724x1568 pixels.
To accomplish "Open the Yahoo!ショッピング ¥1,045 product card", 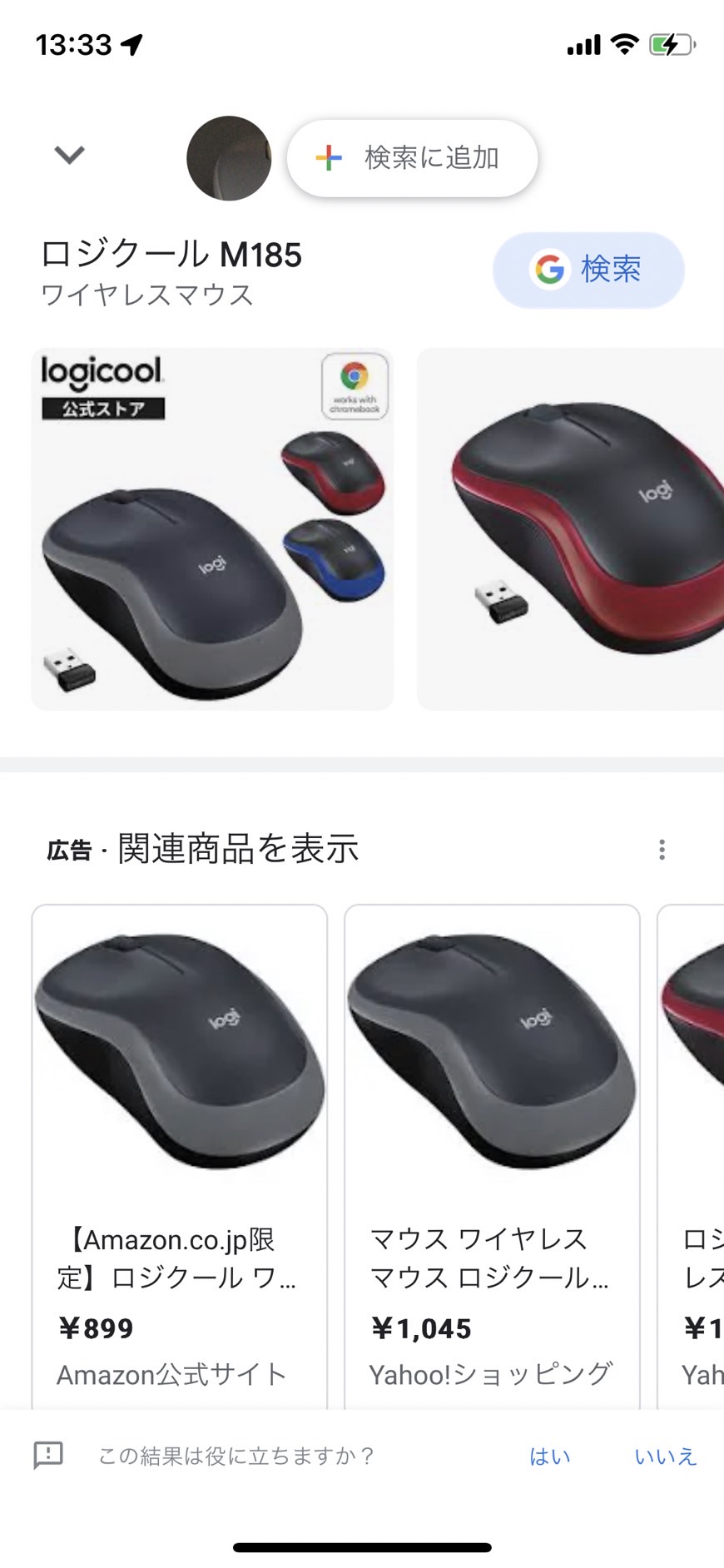I will [x=492, y=1157].
